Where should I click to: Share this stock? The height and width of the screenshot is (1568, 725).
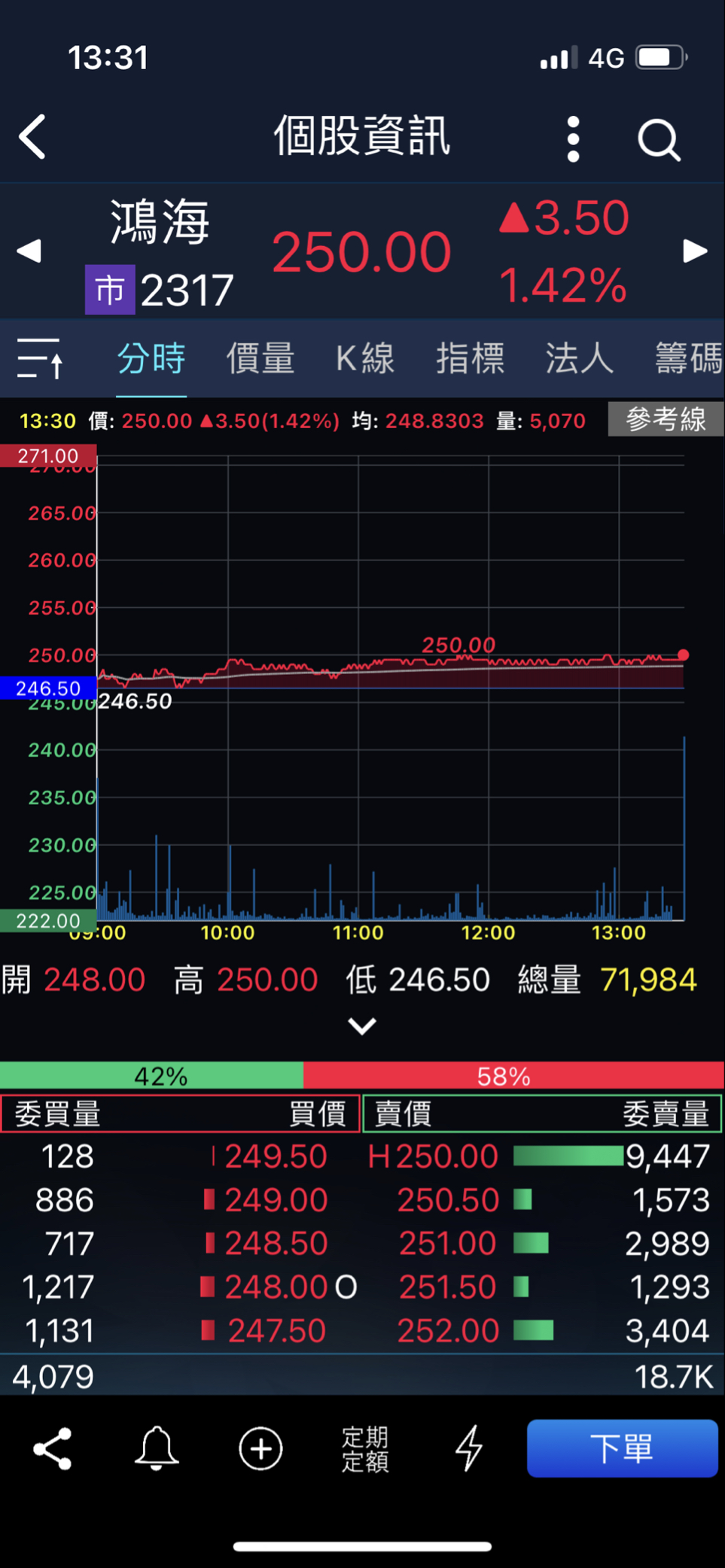[x=53, y=1448]
